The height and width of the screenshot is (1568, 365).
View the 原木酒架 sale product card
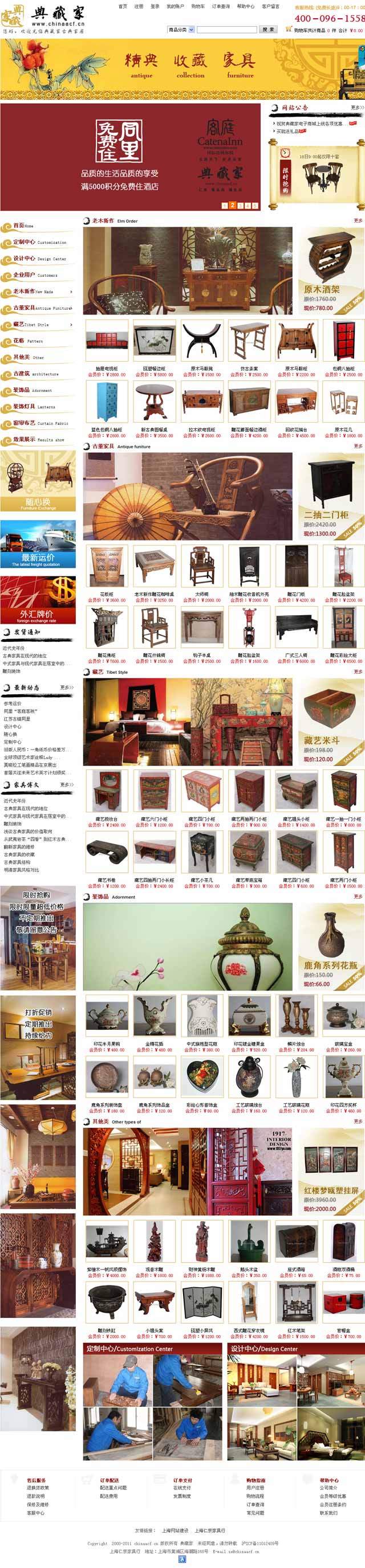pyautogui.click(x=330, y=271)
